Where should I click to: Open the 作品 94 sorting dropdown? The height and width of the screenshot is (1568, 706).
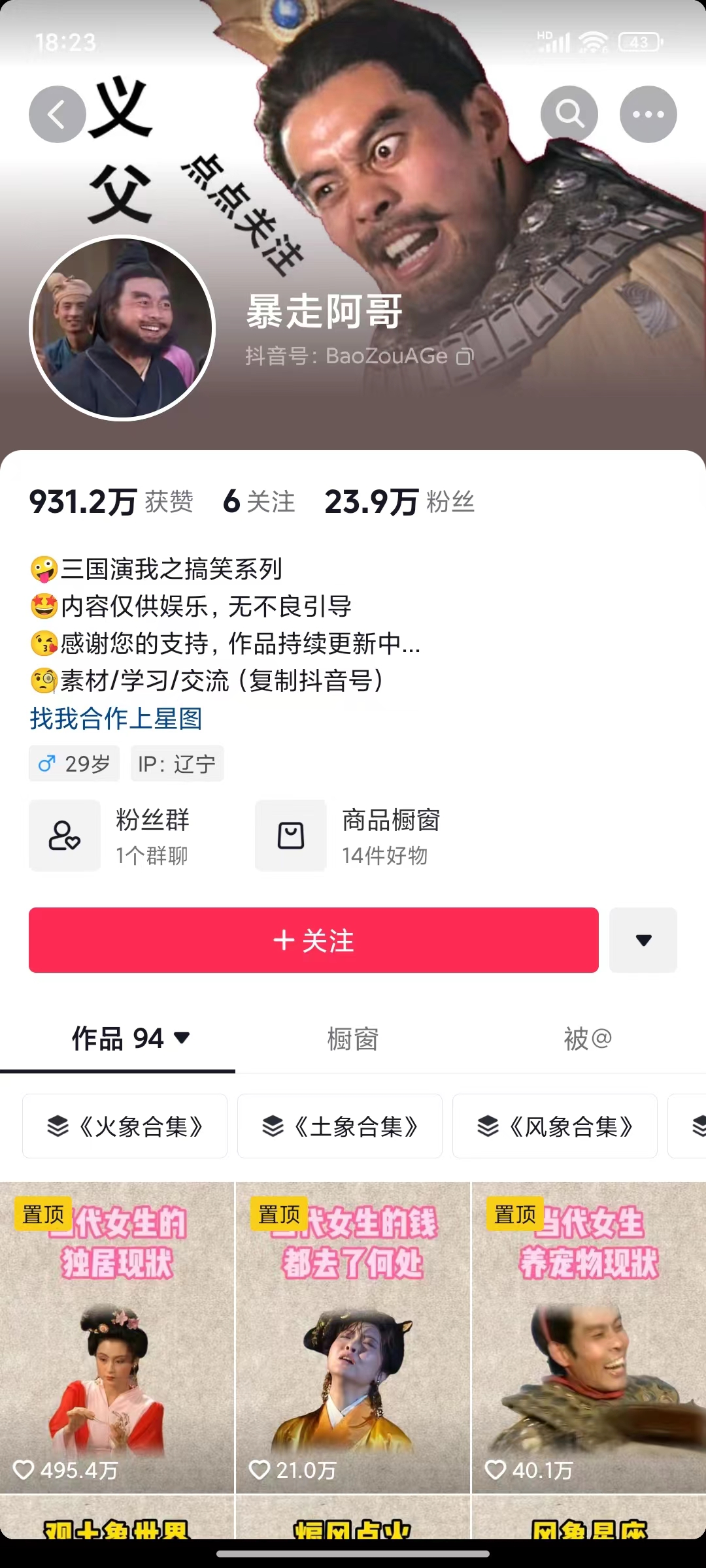[131, 1038]
